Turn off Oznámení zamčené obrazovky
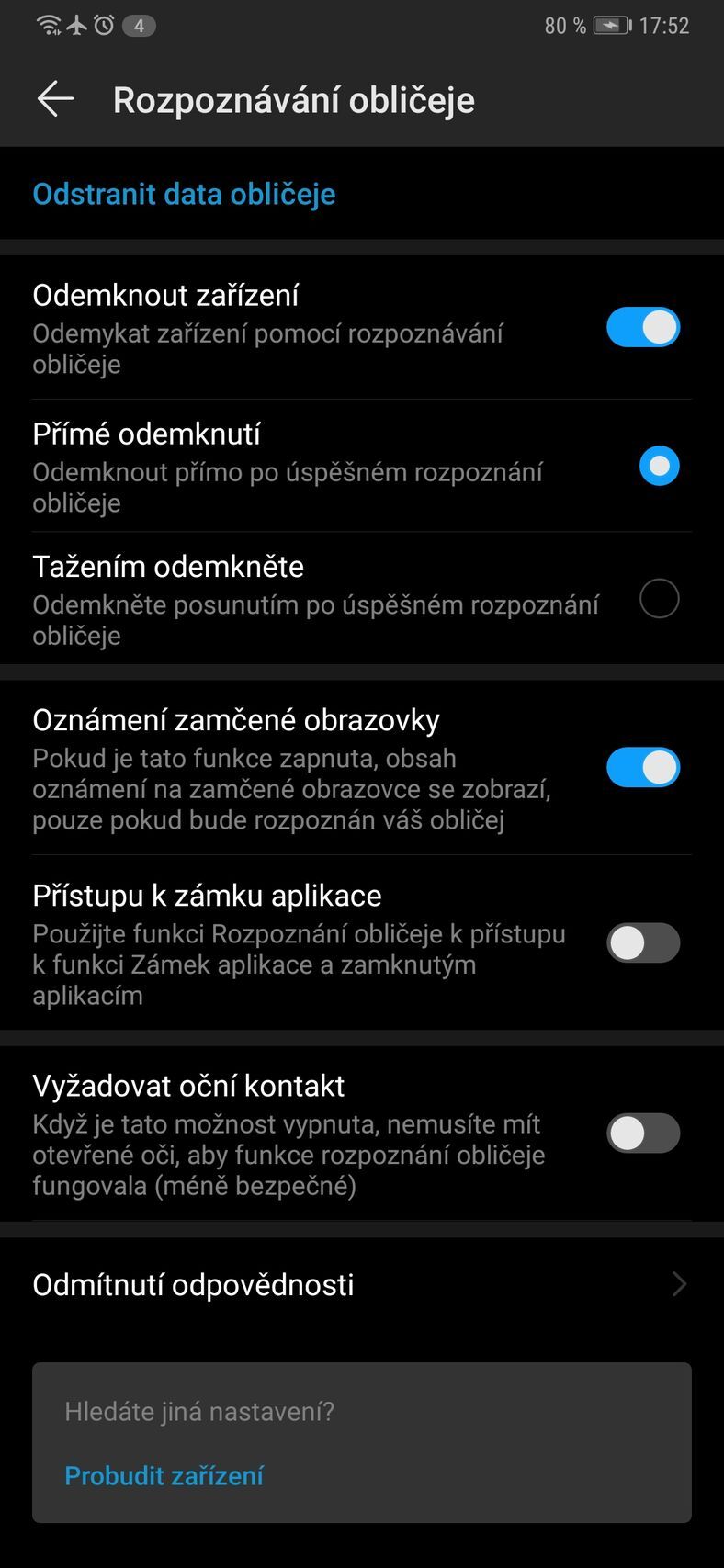The image size is (724, 1568). pyautogui.click(x=642, y=767)
